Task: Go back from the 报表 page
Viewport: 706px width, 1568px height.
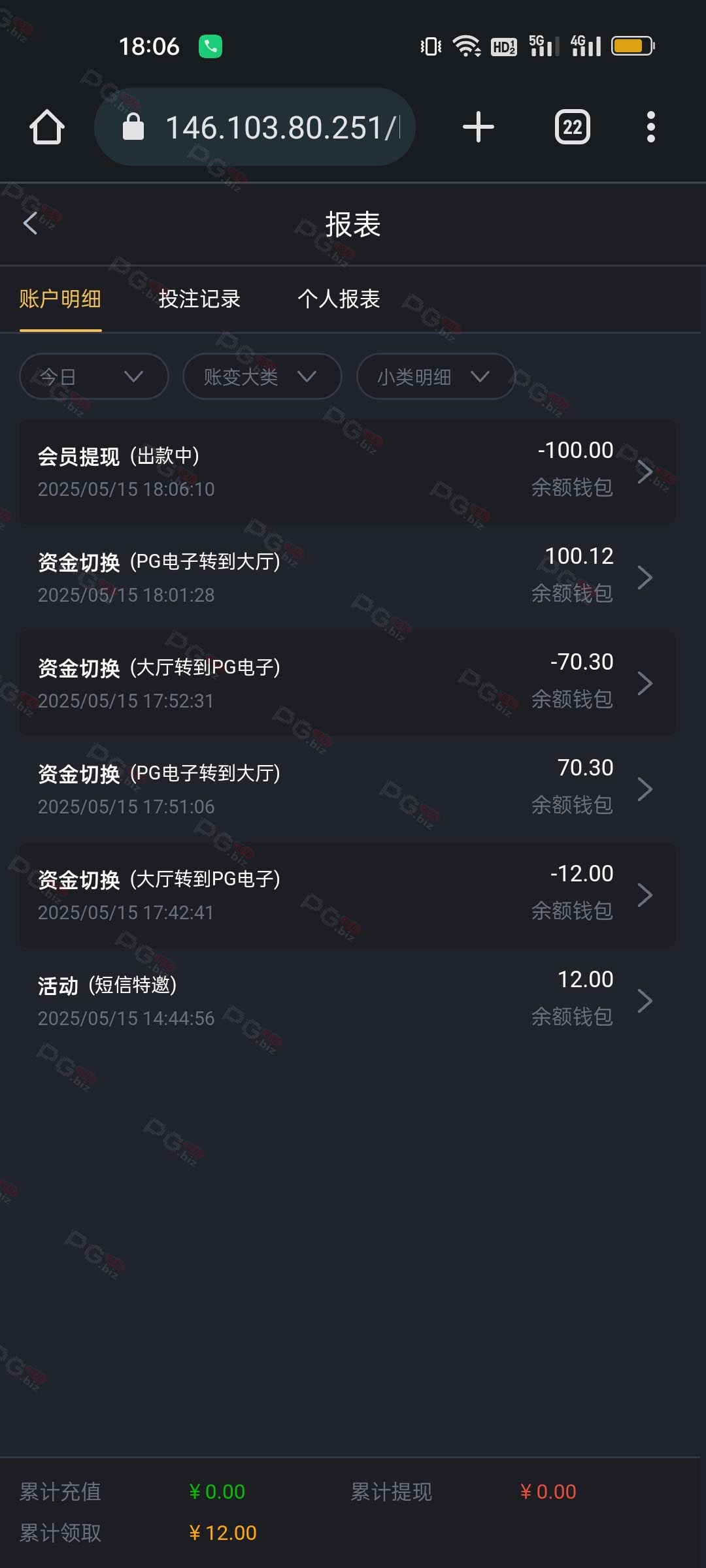Action: coord(30,223)
